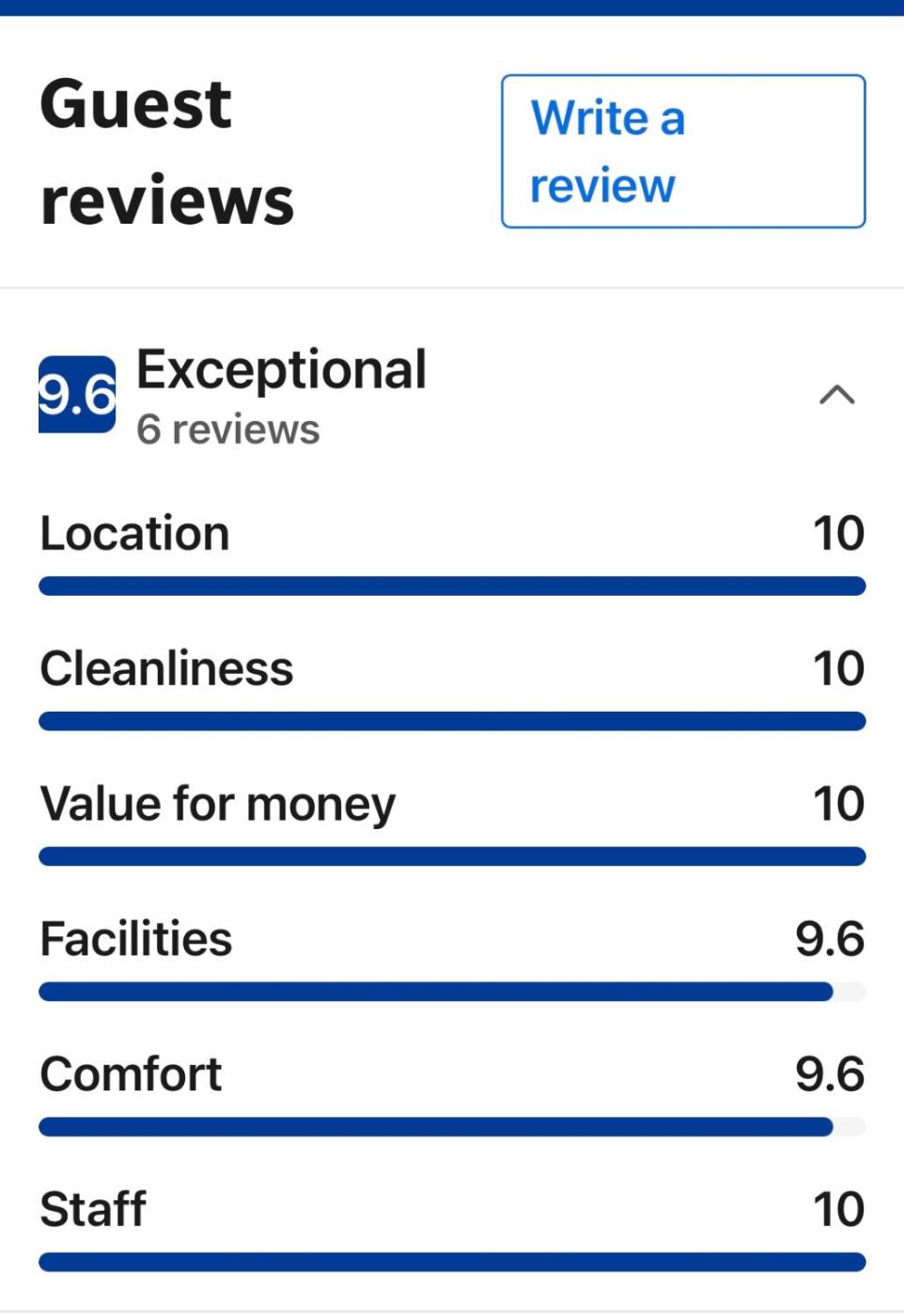
Task: Collapse the Exceptional rating breakdown chevron
Action: click(x=836, y=395)
